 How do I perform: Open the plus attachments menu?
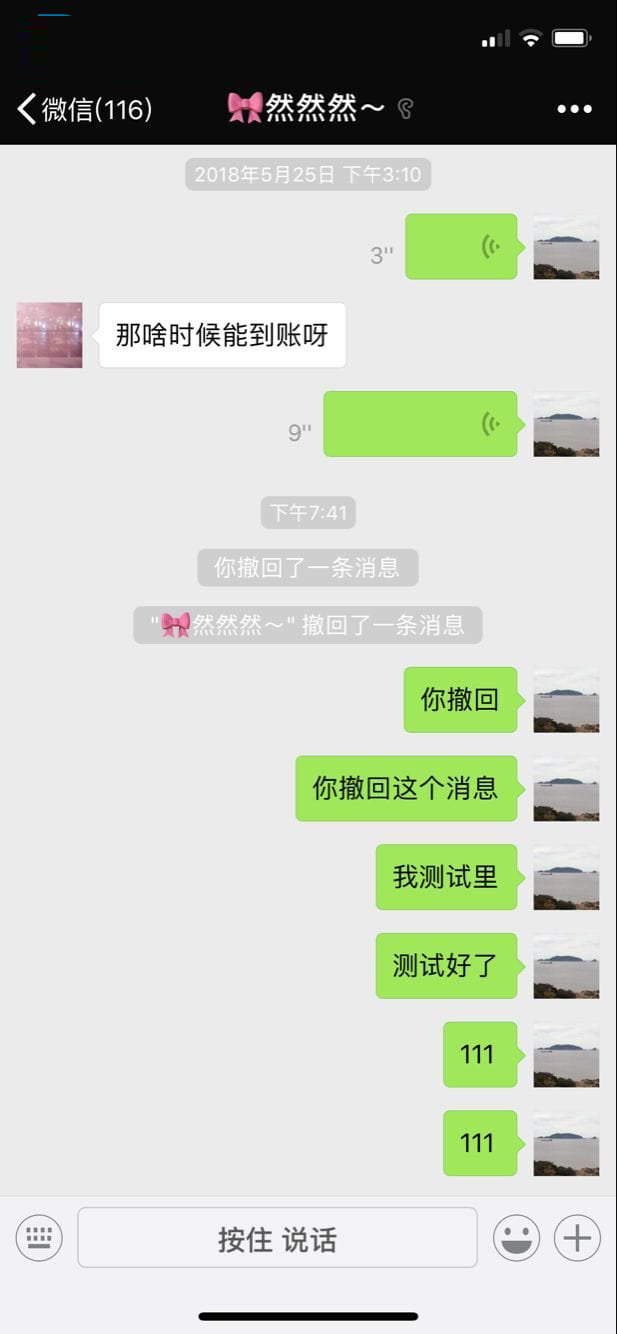point(577,1238)
